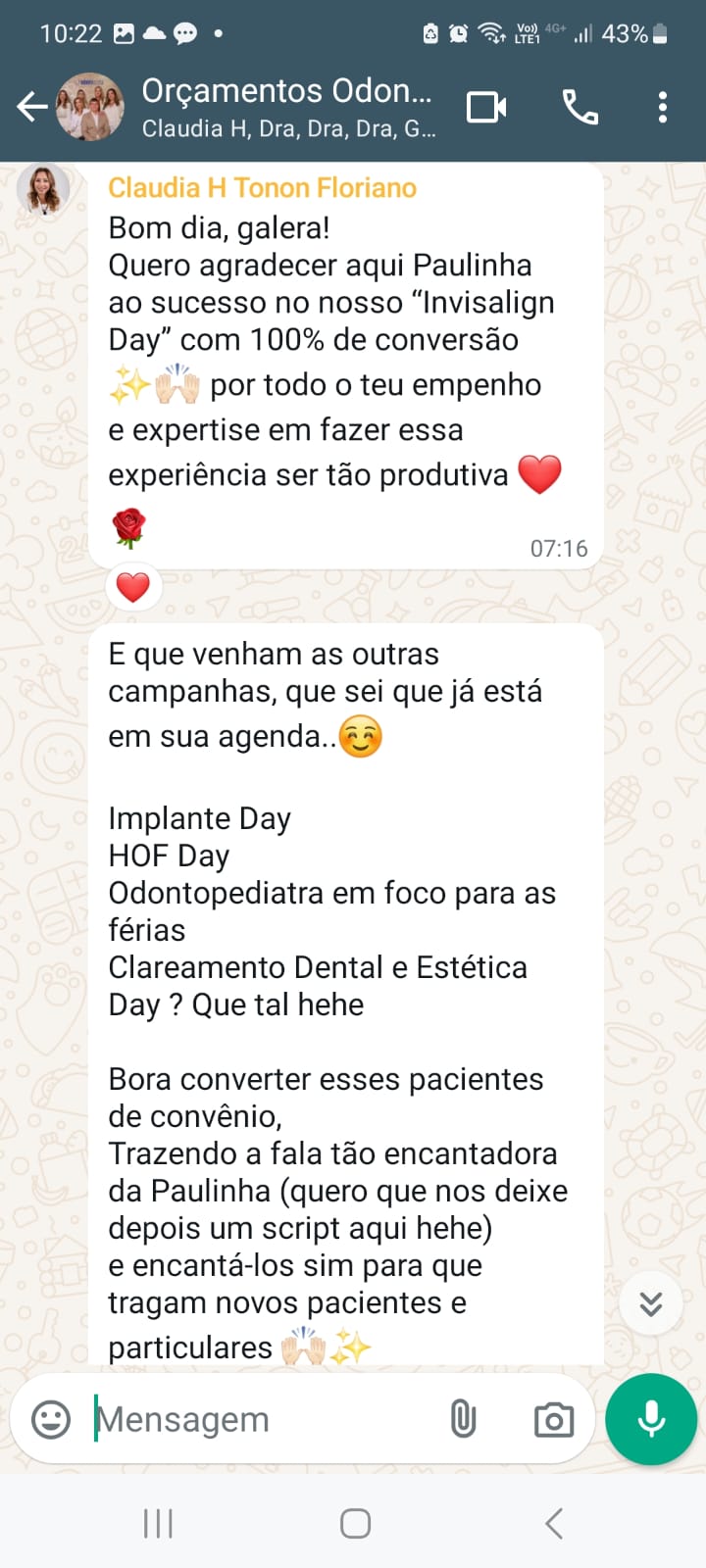Open the camera to send a photo
This screenshot has height=1568, width=706.
point(554,1418)
